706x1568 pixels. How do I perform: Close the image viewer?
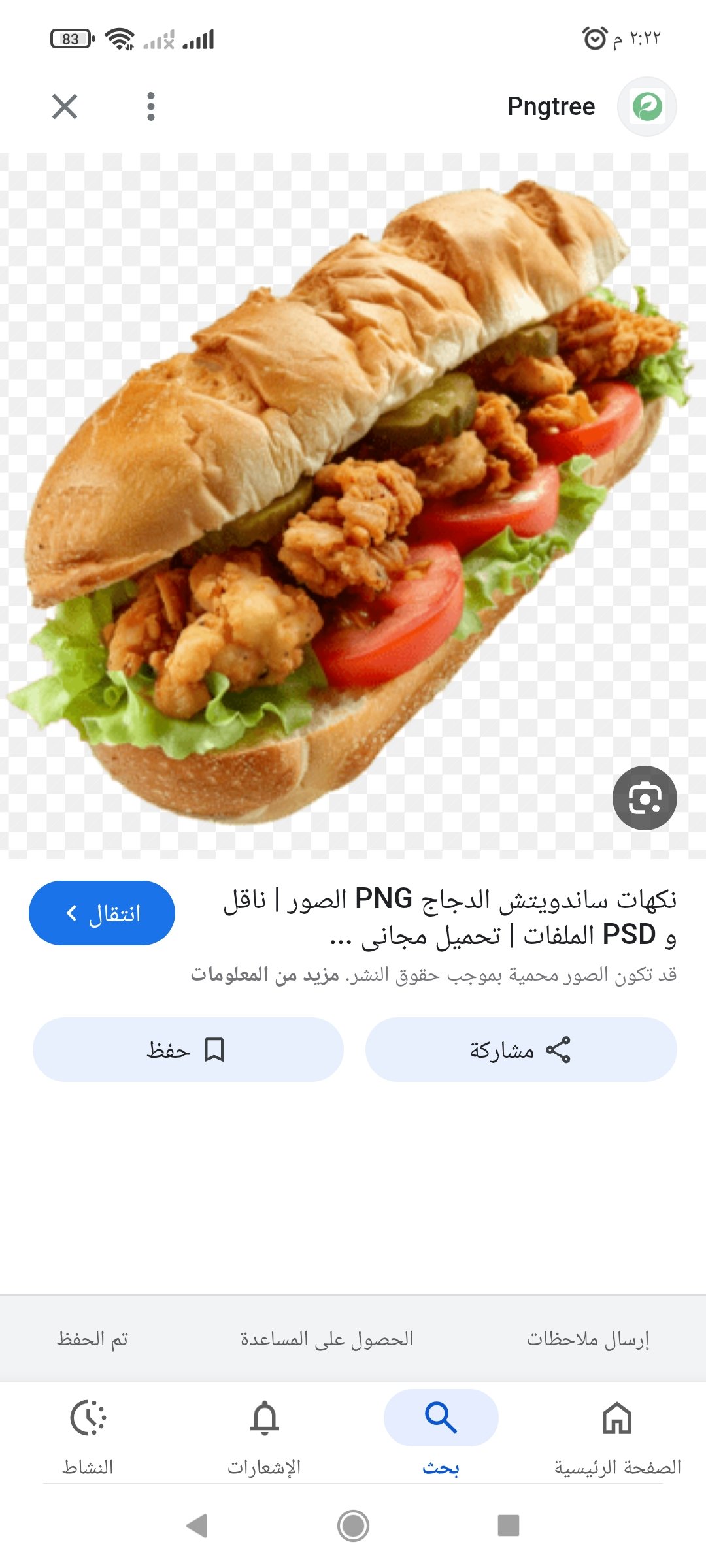(65, 106)
